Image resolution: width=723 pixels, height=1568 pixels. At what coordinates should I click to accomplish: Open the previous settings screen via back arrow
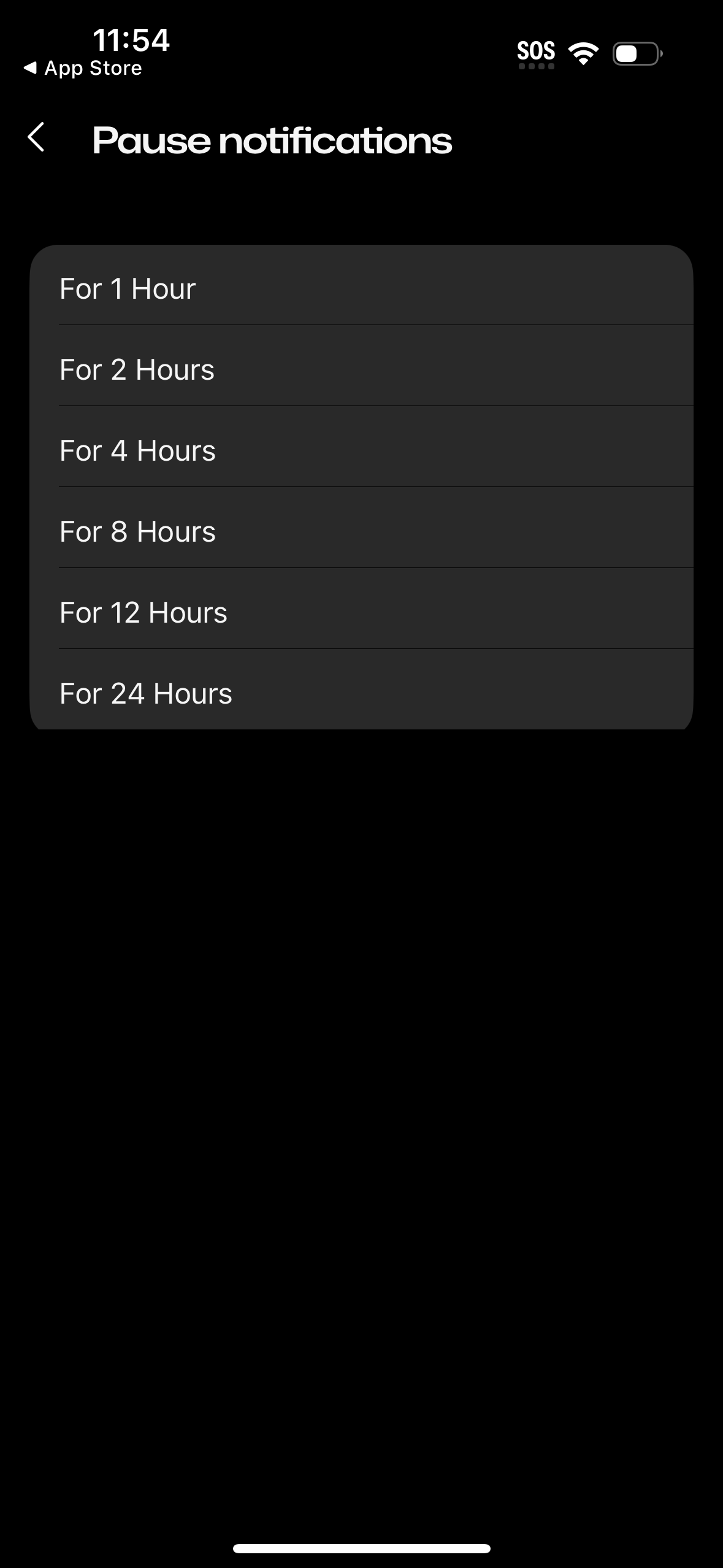(37, 139)
